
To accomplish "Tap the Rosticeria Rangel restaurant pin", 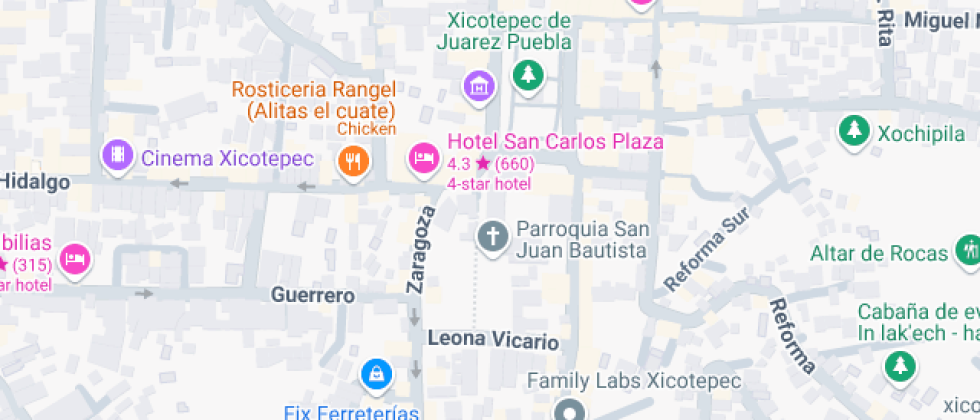I will click(351, 159).
